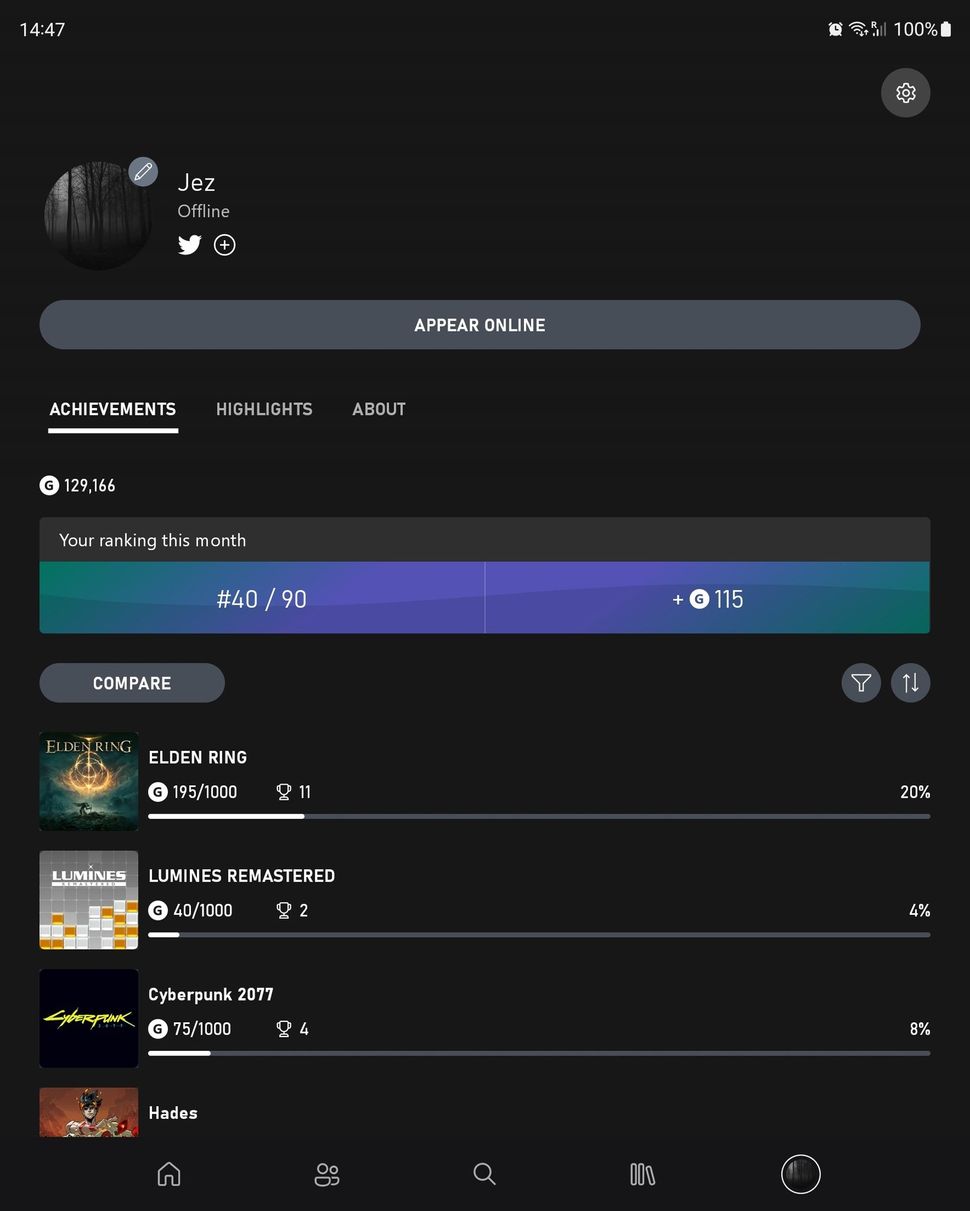The width and height of the screenshot is (970, 1211).
Task: Edit the profile picture
Action: [143, 172]
